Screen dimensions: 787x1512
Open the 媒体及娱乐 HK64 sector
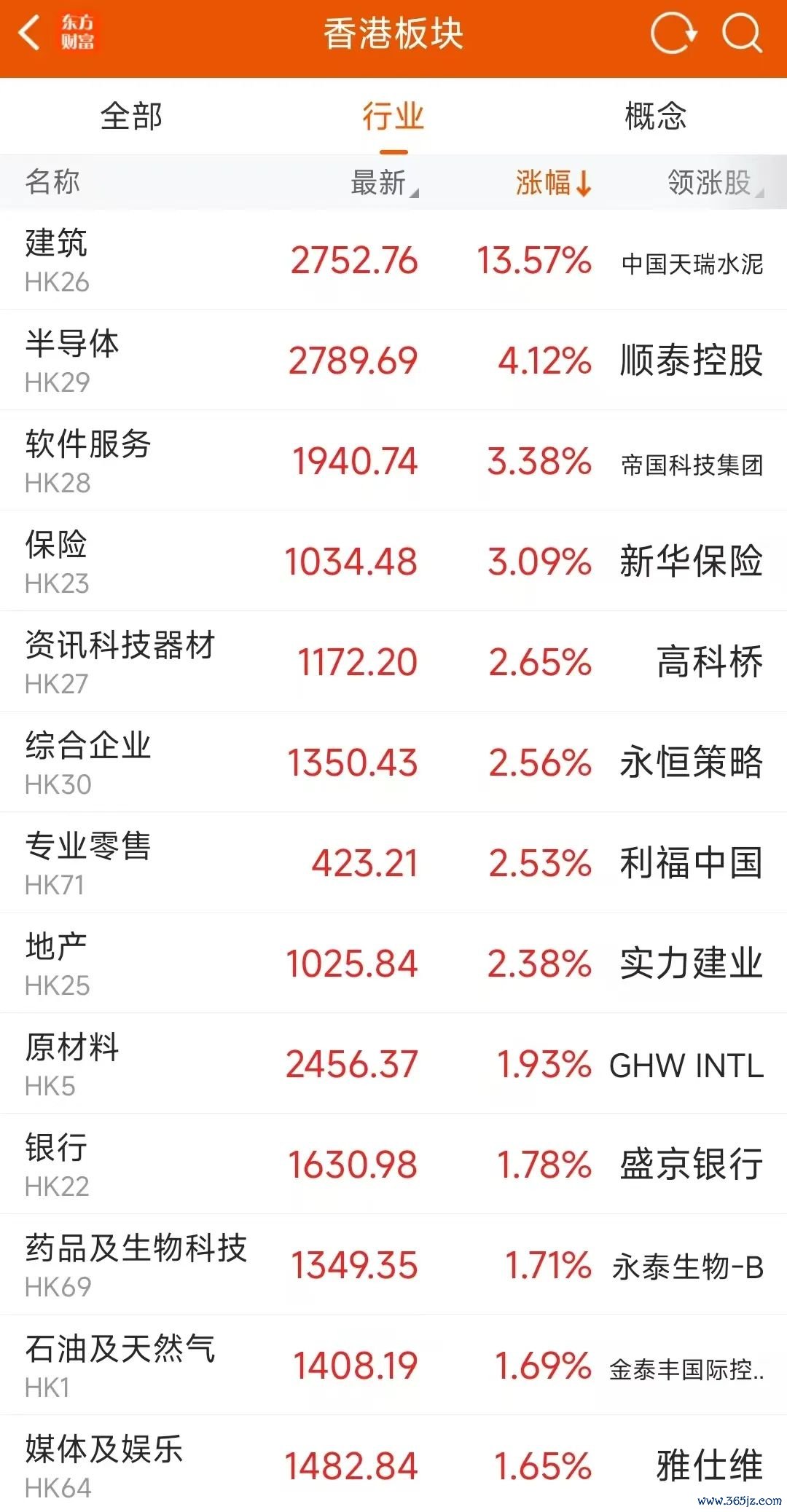[x=393, y=1464]
